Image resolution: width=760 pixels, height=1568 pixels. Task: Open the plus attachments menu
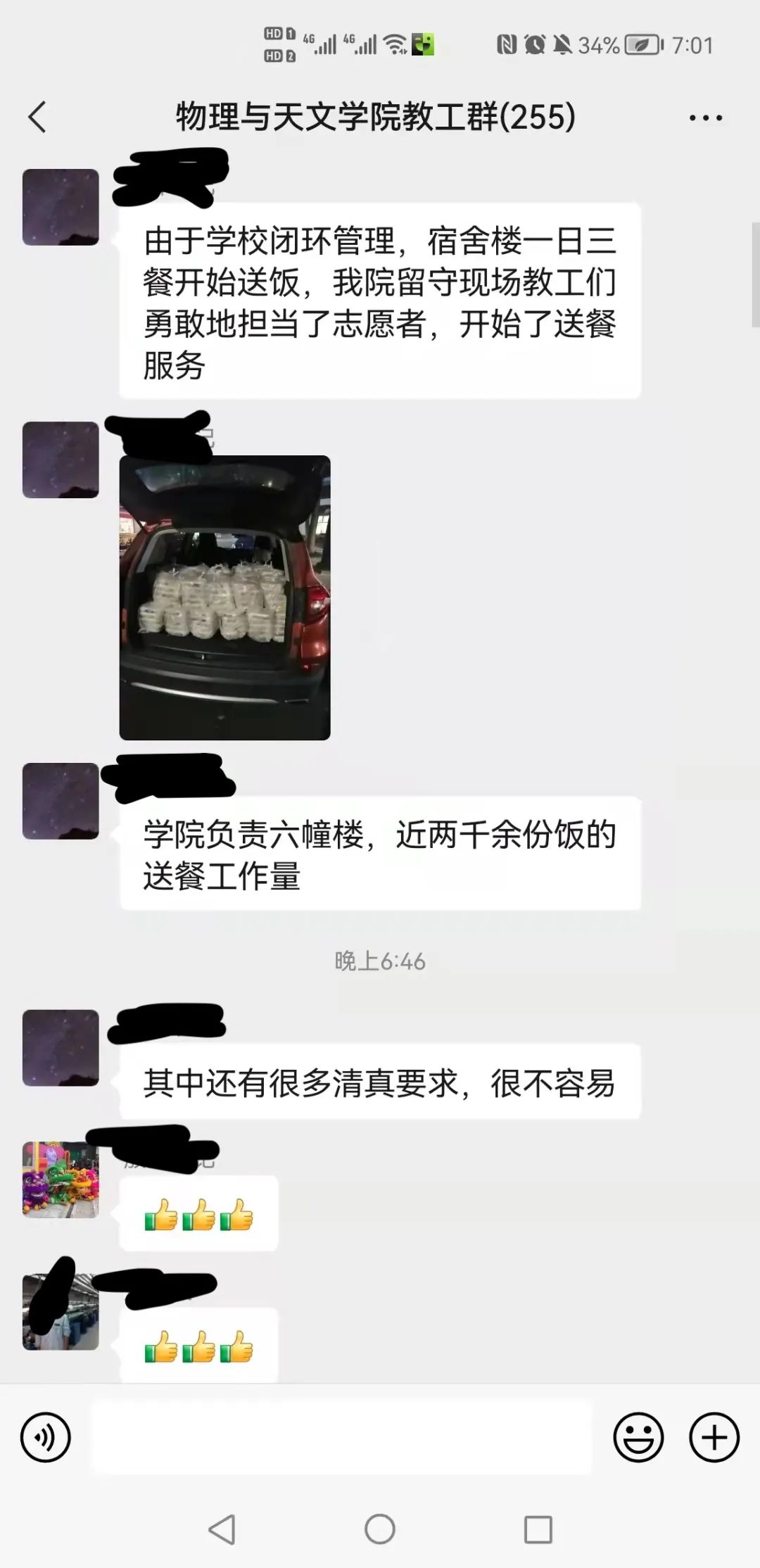[x=714, y=1437]
